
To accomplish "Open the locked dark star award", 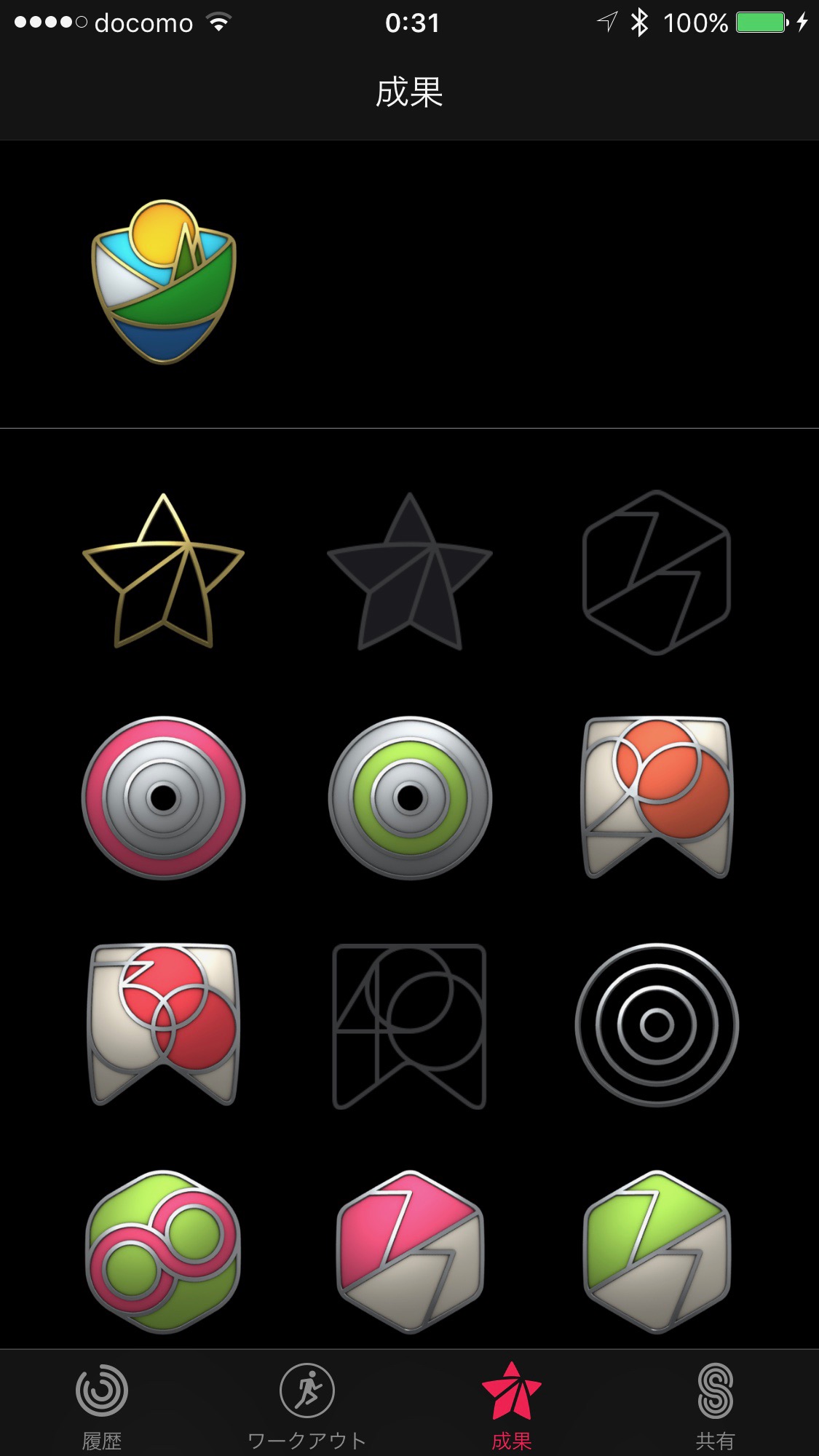I will pos(410,572).
